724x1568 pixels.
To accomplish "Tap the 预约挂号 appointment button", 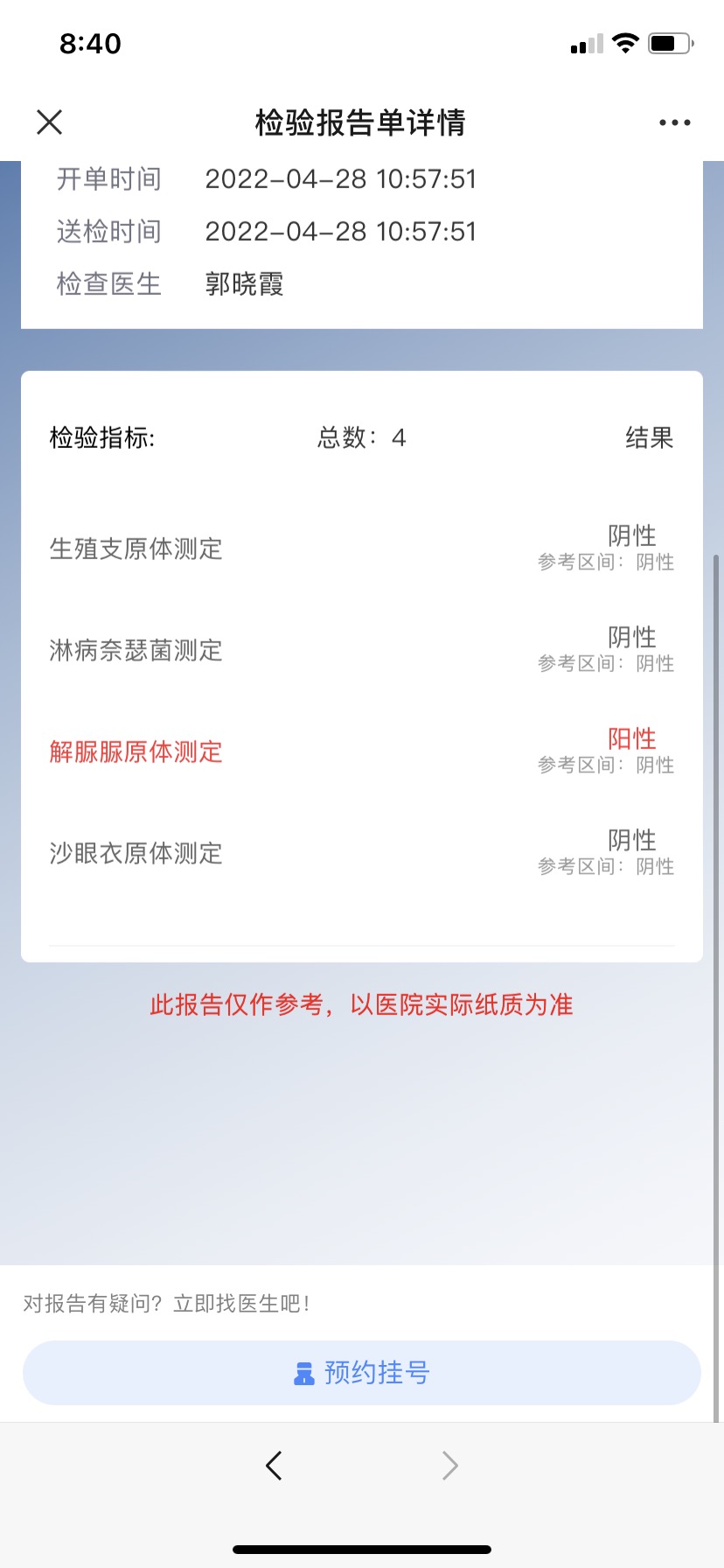I will coord(361,1372).
